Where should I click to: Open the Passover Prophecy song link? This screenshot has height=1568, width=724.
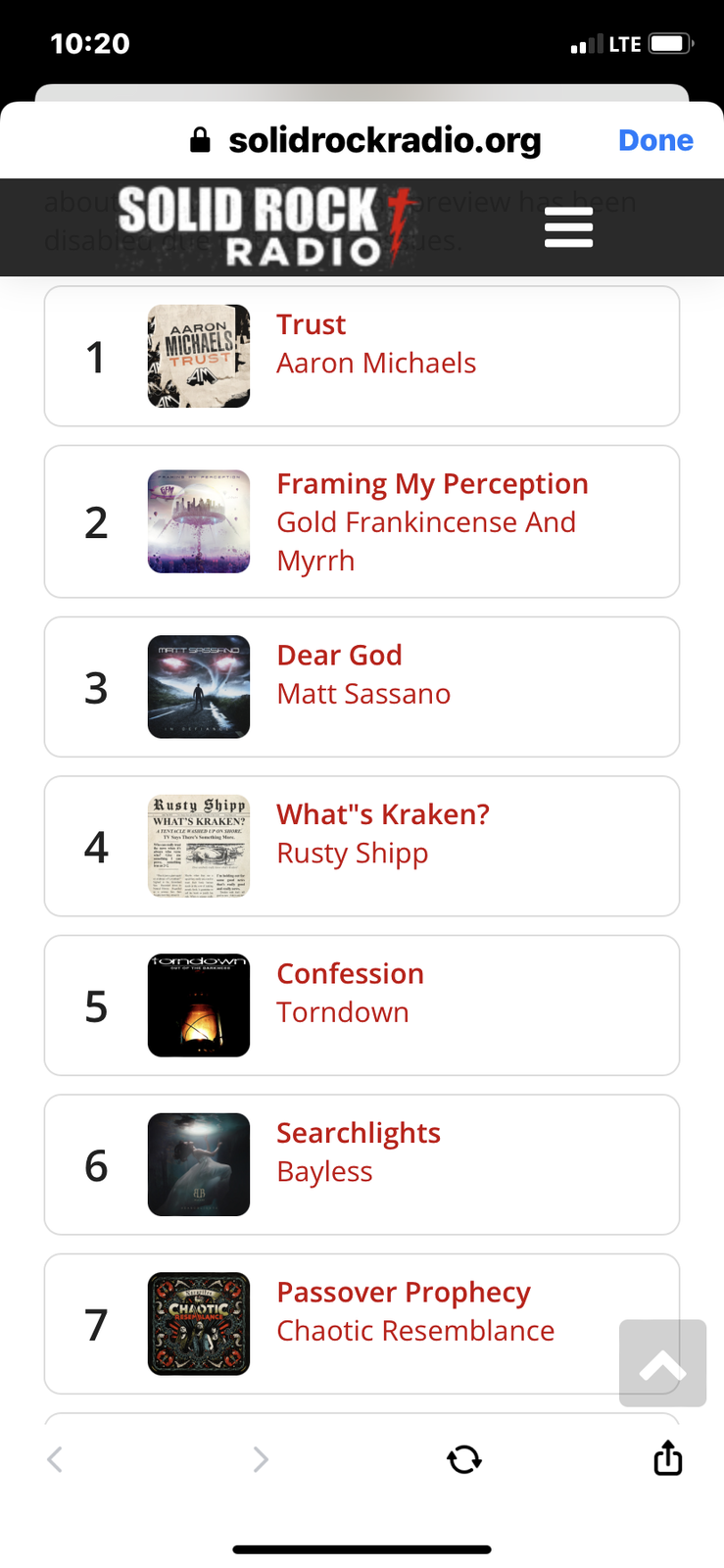coord(403,1293)
